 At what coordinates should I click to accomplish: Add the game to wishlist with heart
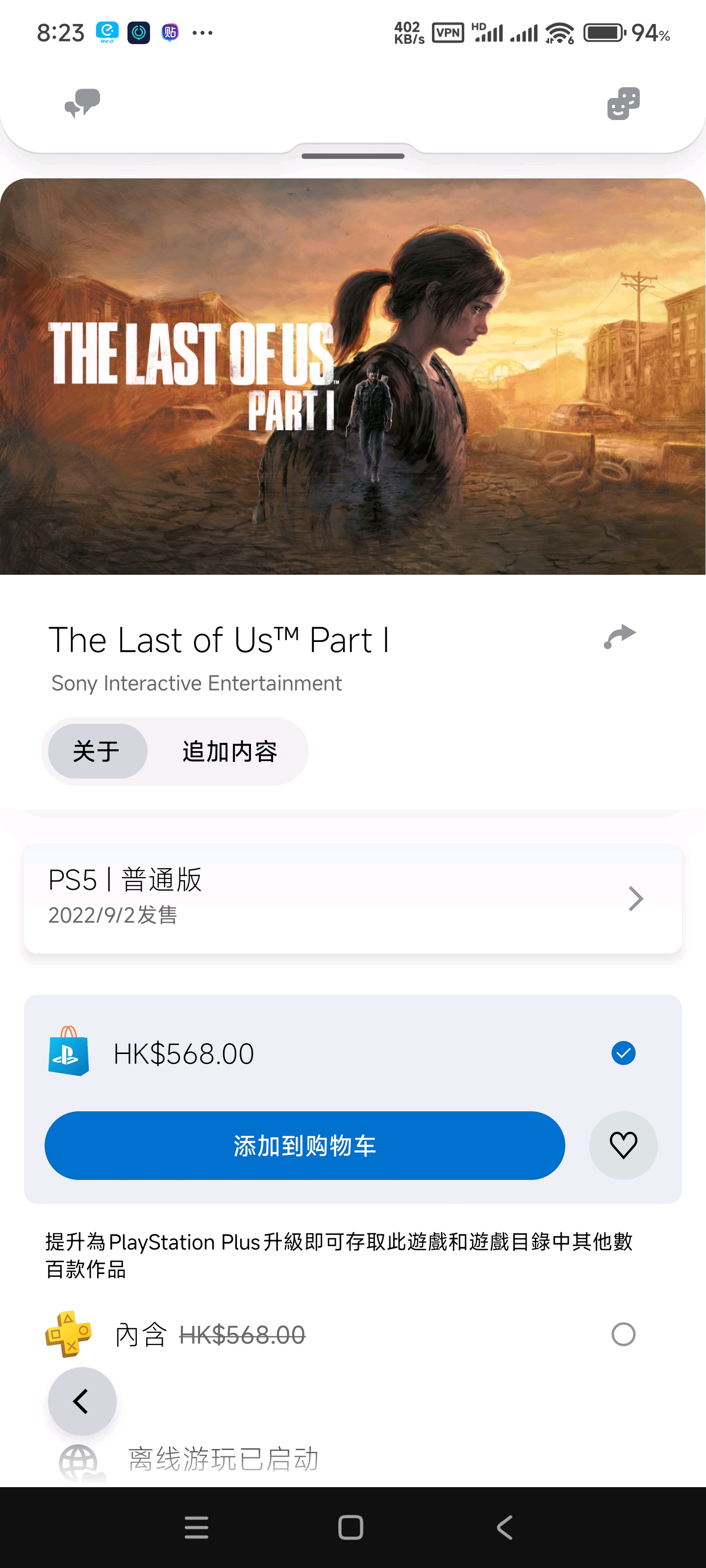pyautogui.click(x=623, y=1146)
